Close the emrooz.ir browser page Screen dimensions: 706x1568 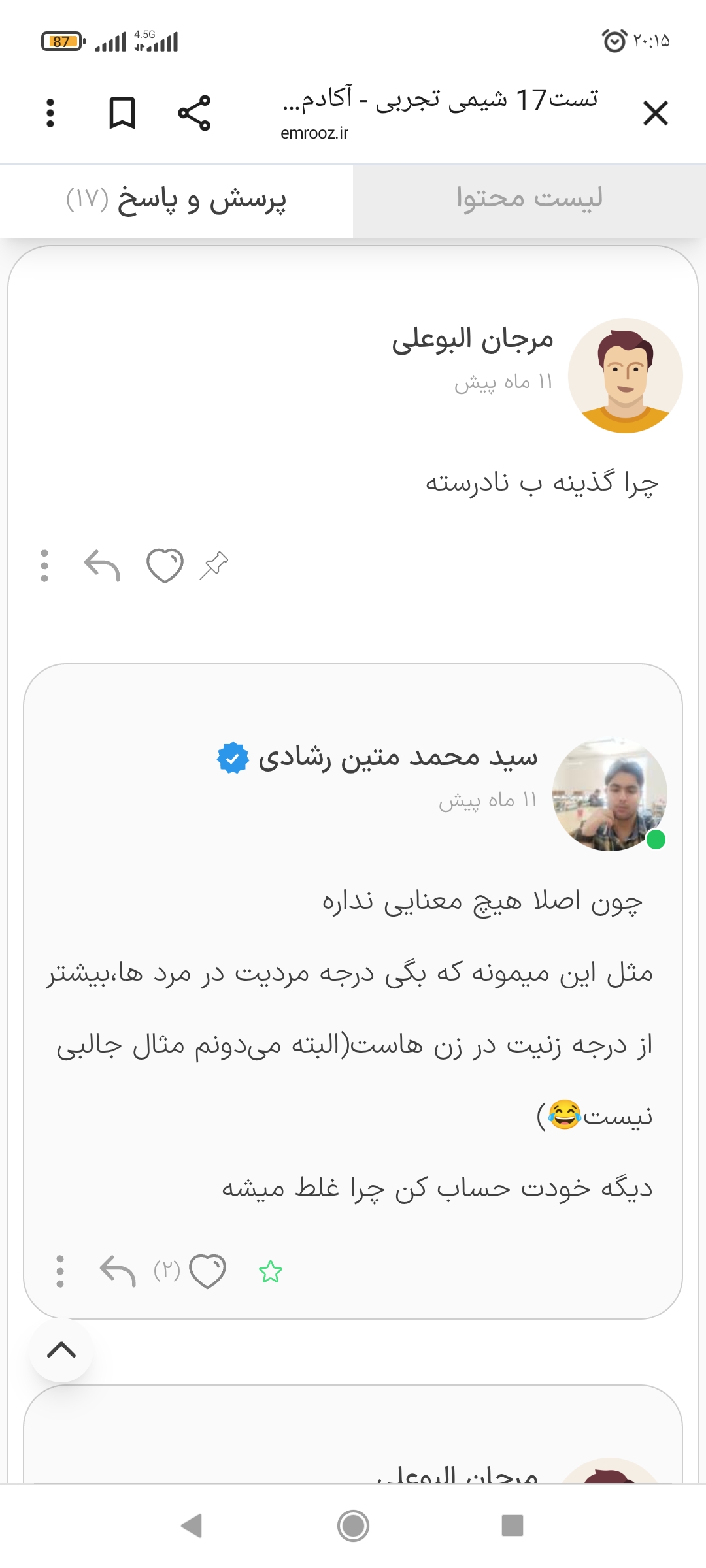tap(655, 113)
